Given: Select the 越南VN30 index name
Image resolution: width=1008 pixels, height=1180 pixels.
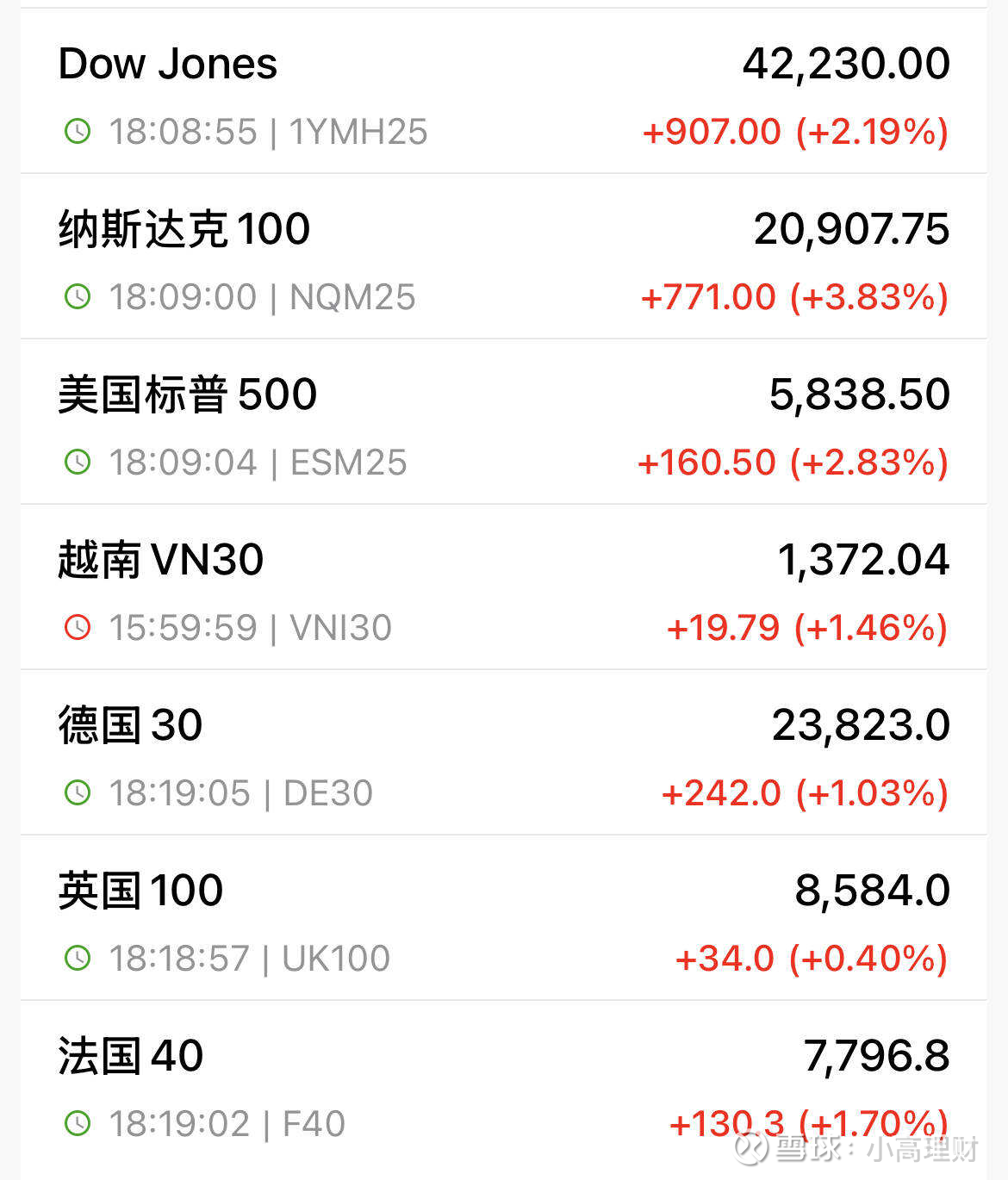Looking at the screenshot, I should click(161, 559).
